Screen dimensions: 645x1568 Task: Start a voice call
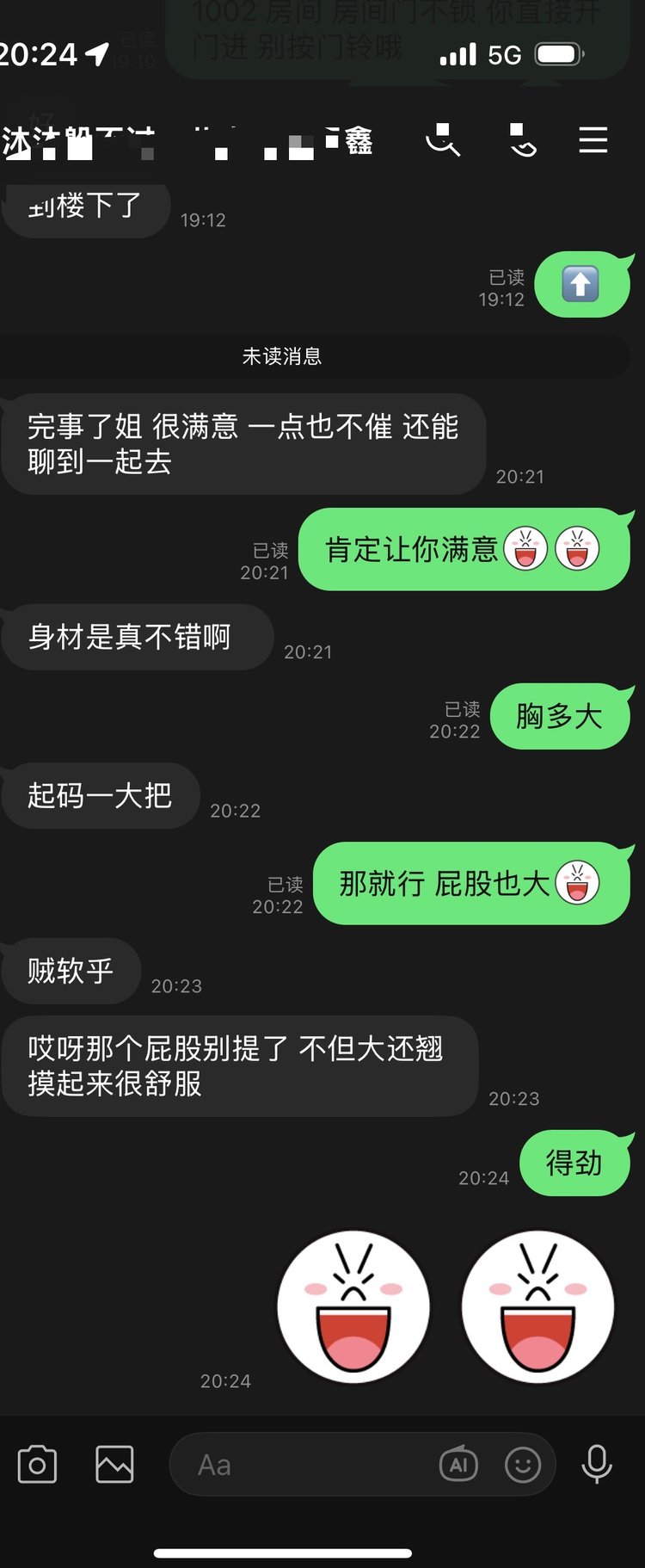(x=521, y=140)
